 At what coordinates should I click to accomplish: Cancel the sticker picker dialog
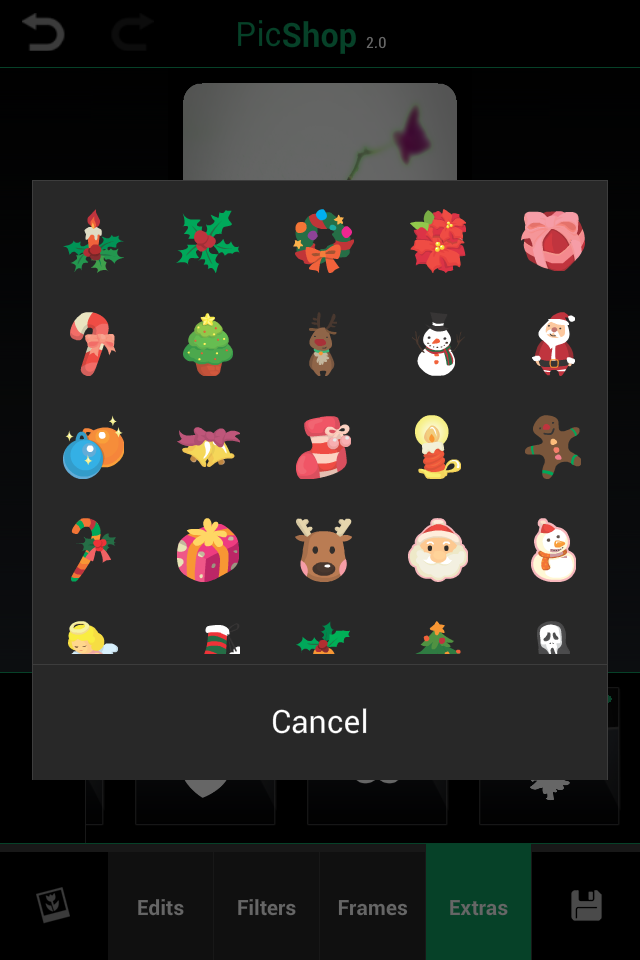320,722
